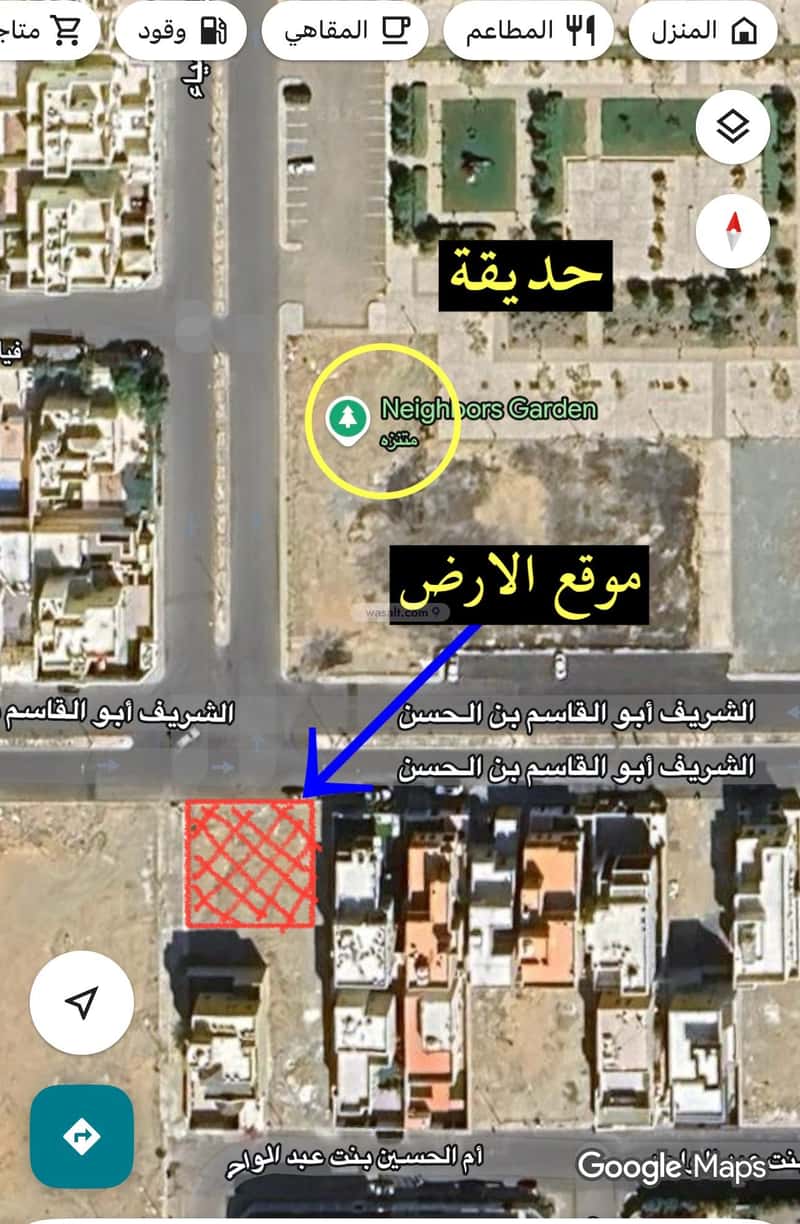The image size is (800, 1224).
Task: Show المقاهي (Cafes) nearby
Action: [x=344, y=31]
